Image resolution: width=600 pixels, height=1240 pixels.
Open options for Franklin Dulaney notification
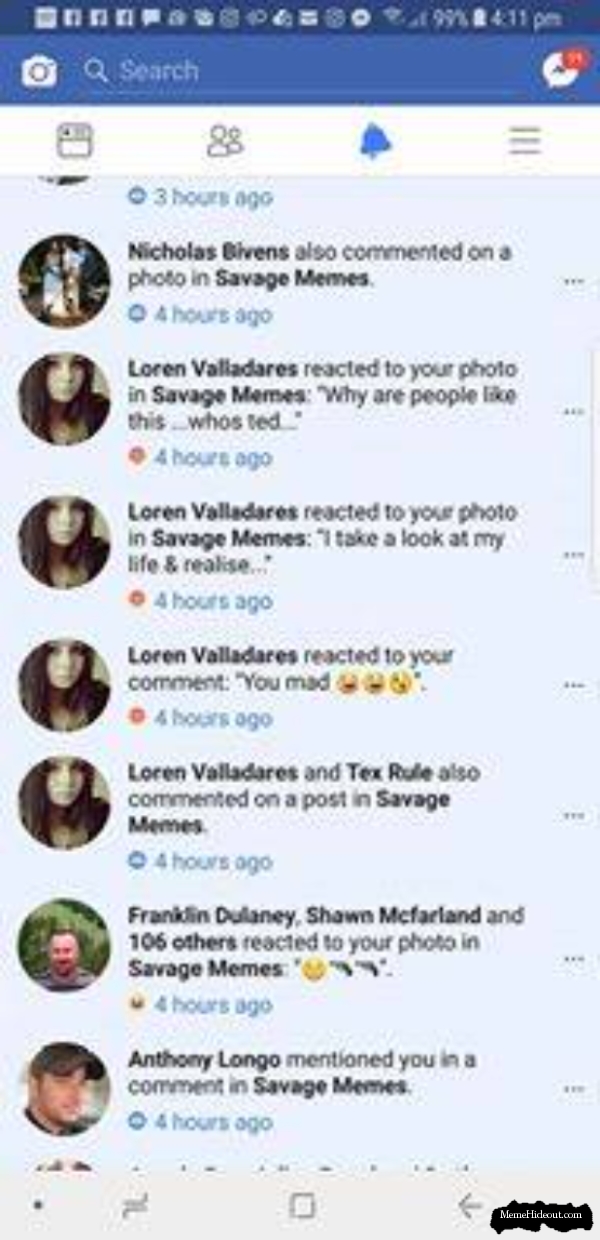(x=573, y=959)
